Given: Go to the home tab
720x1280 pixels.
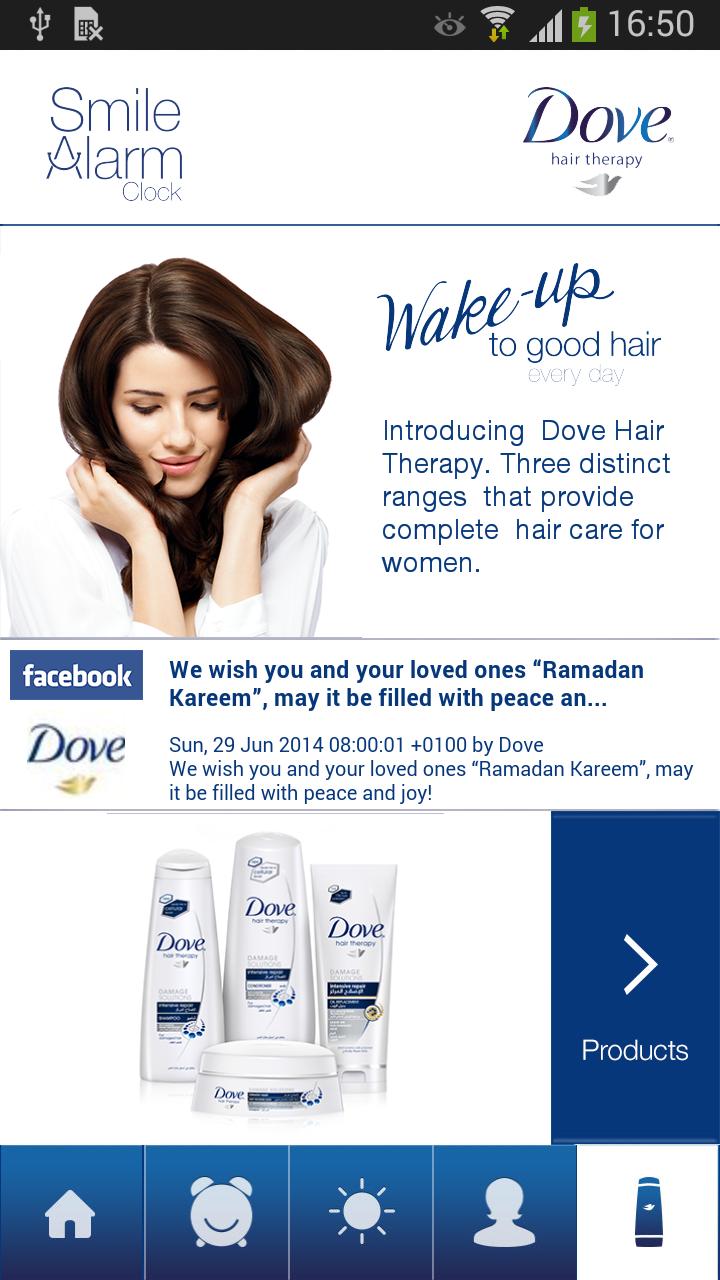Looking at the screenshot, I should tap(71, 1213).
